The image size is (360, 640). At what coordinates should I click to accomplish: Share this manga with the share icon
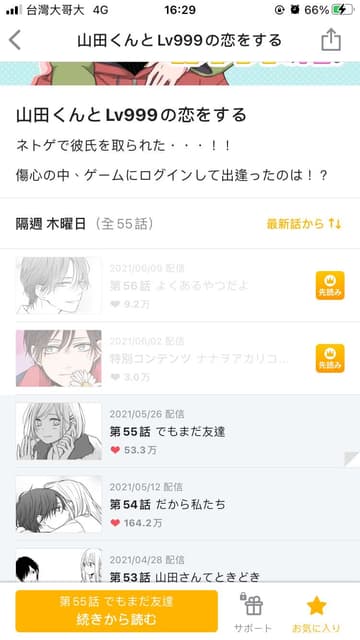point(331,40)
